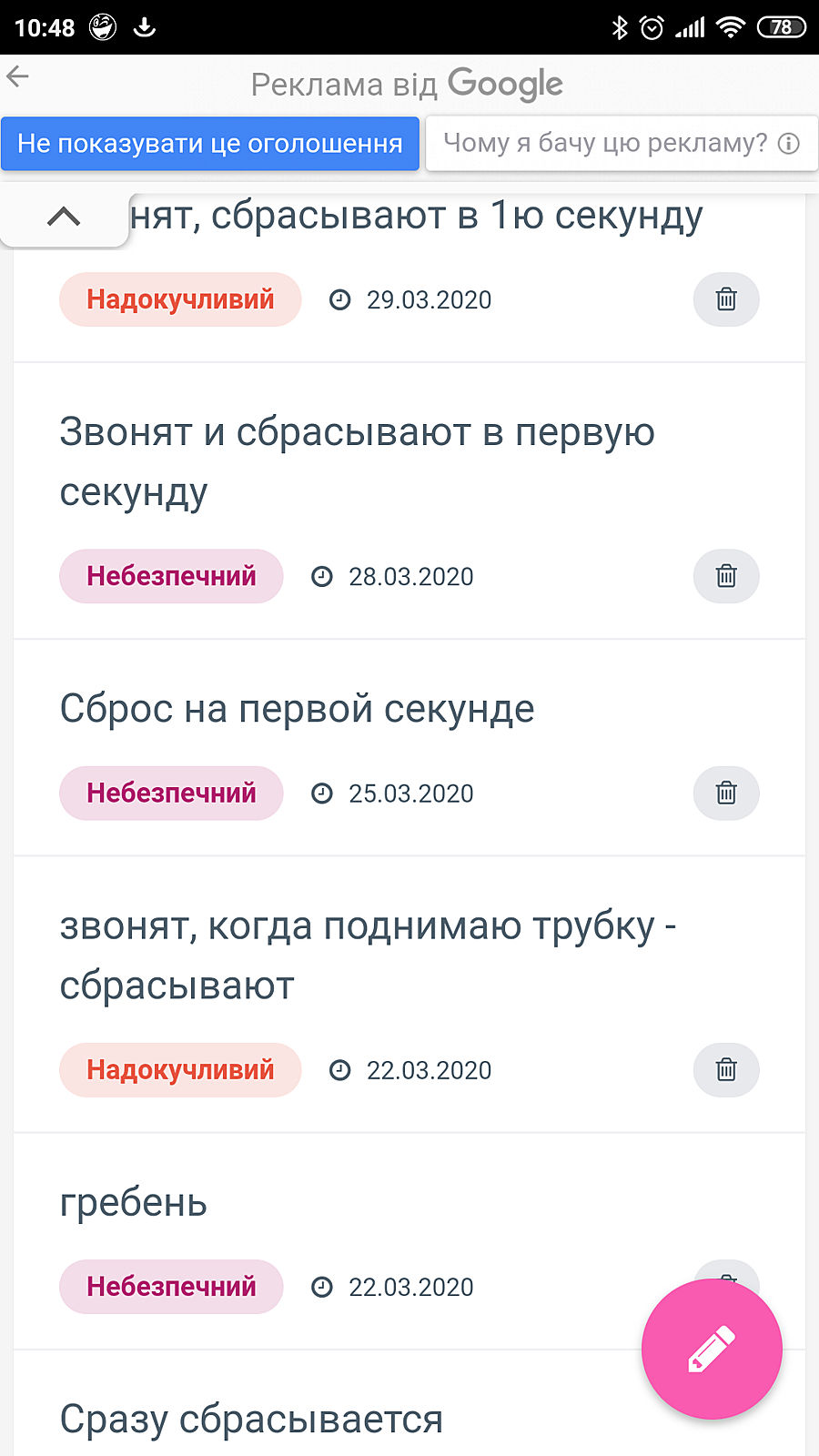
Task: Delete the comment 'Сброс на первой секунде'
Action: point(725,794)
